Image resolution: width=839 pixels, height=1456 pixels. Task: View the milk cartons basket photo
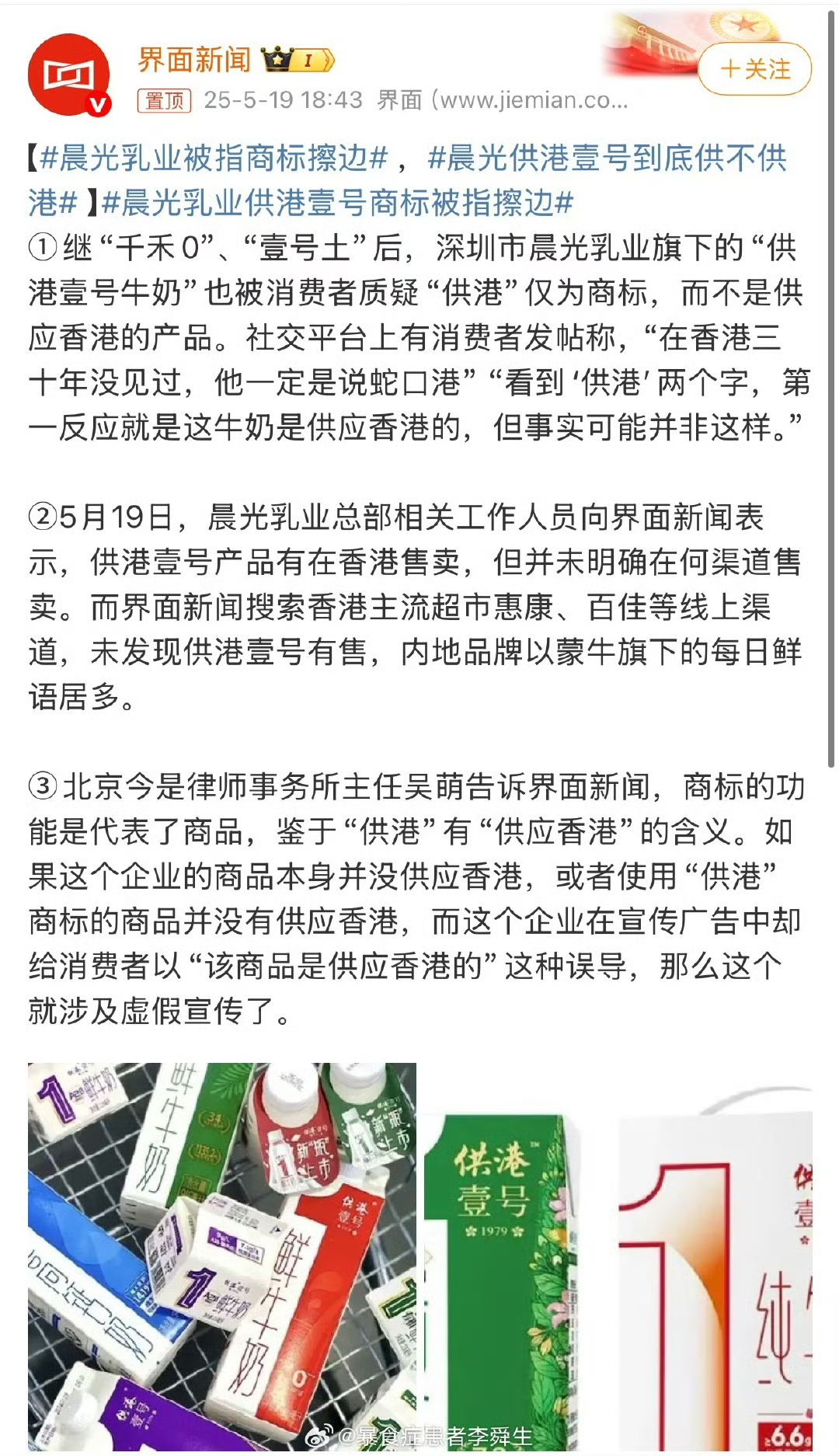point(221,1255)
